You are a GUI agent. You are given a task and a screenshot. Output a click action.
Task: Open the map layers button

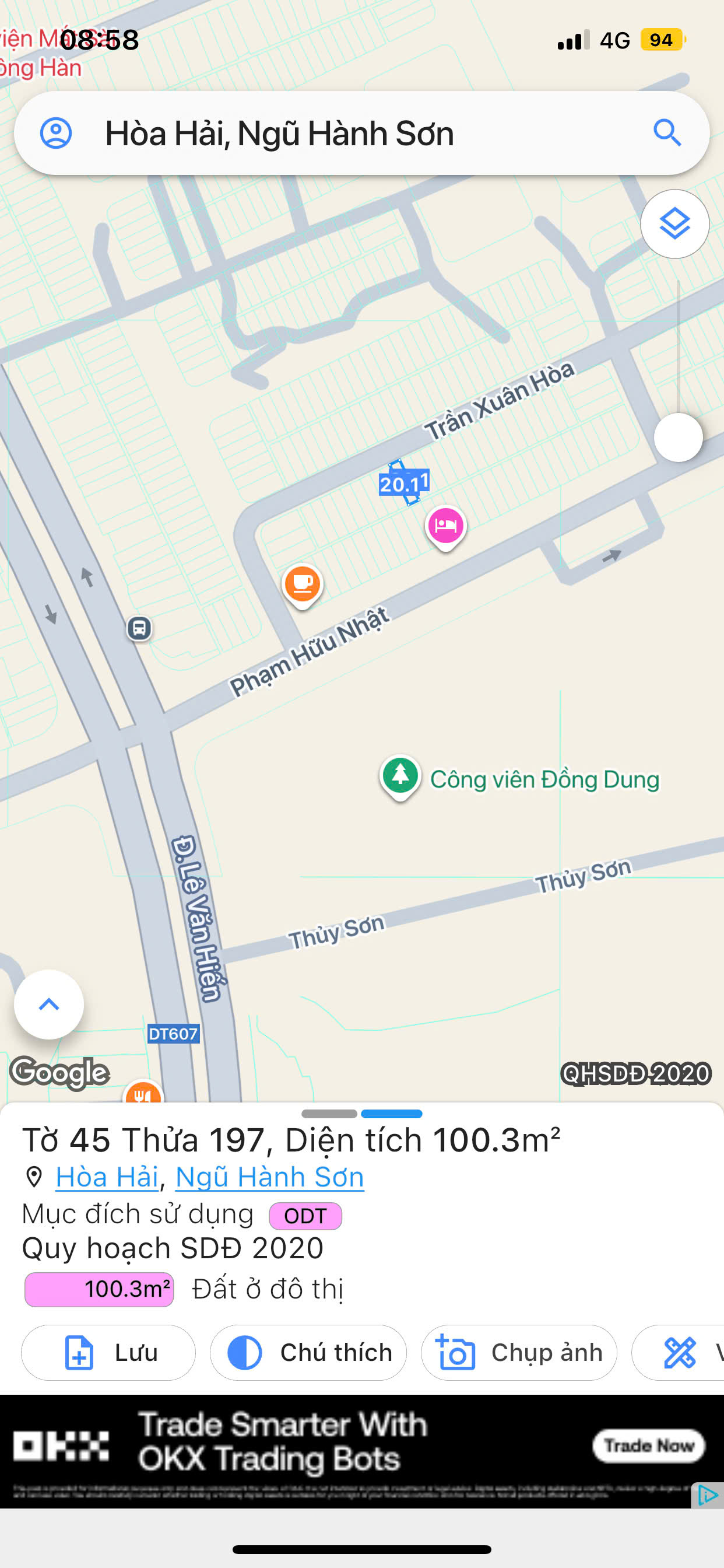tap(674, 224)
